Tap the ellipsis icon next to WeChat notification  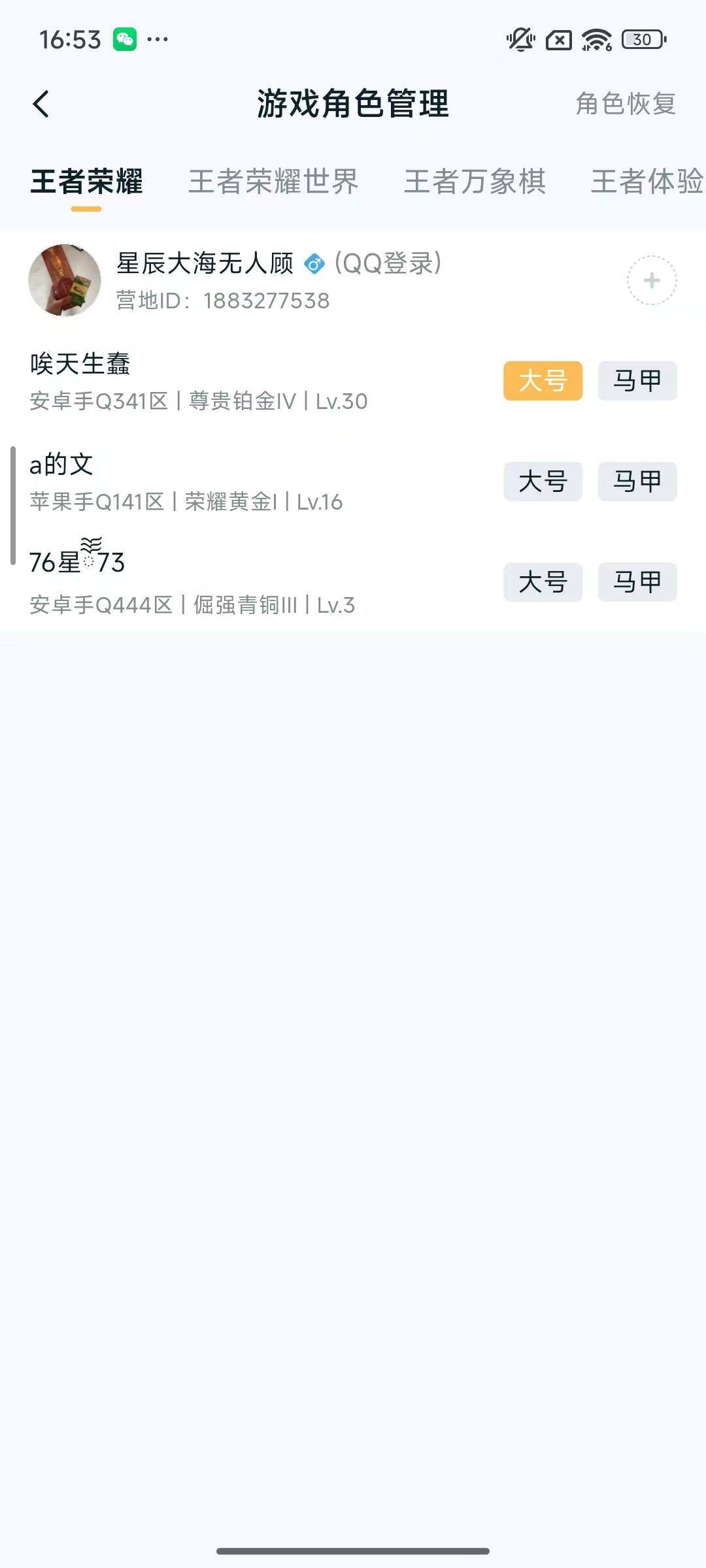coord(159,41)
